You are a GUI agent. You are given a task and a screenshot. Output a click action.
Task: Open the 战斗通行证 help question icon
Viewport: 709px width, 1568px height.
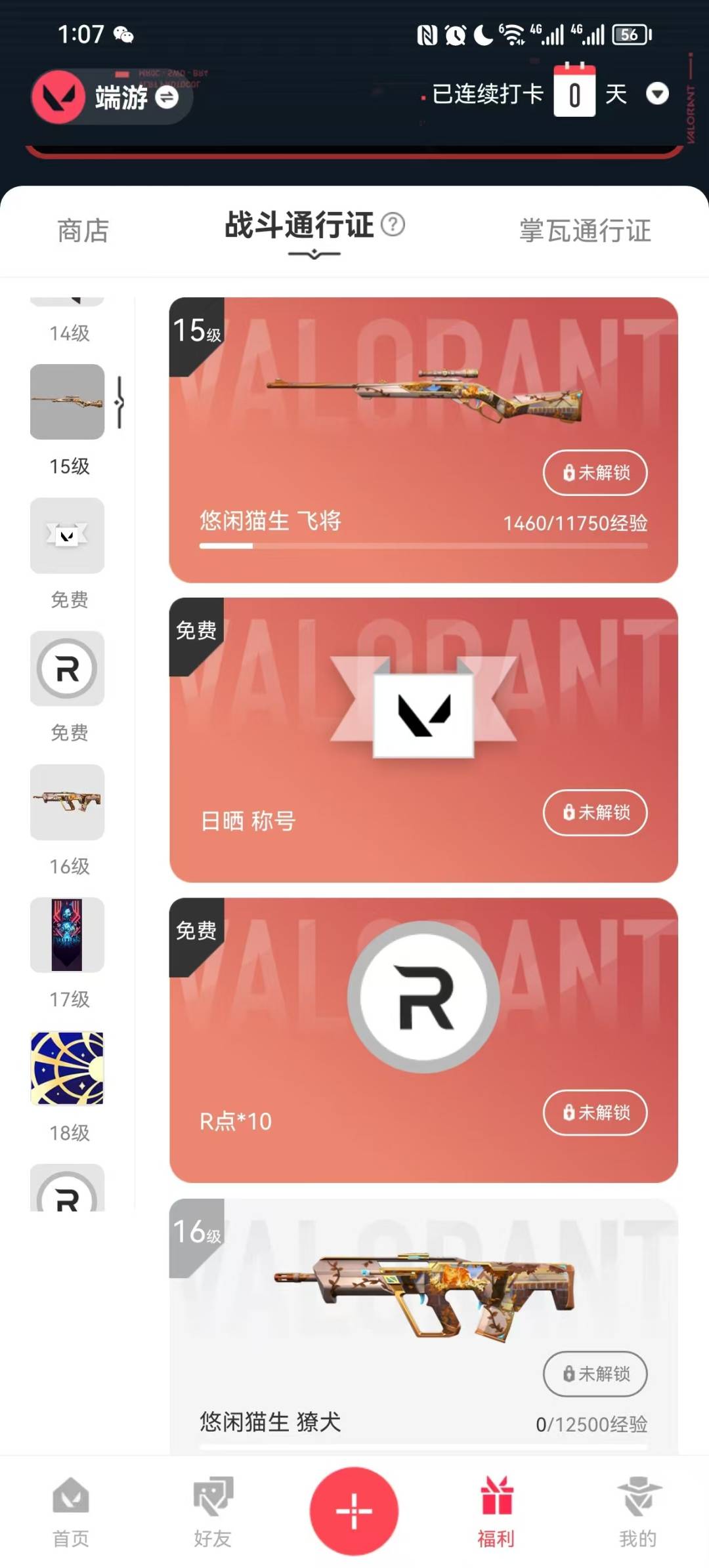[x=393, y=225]
